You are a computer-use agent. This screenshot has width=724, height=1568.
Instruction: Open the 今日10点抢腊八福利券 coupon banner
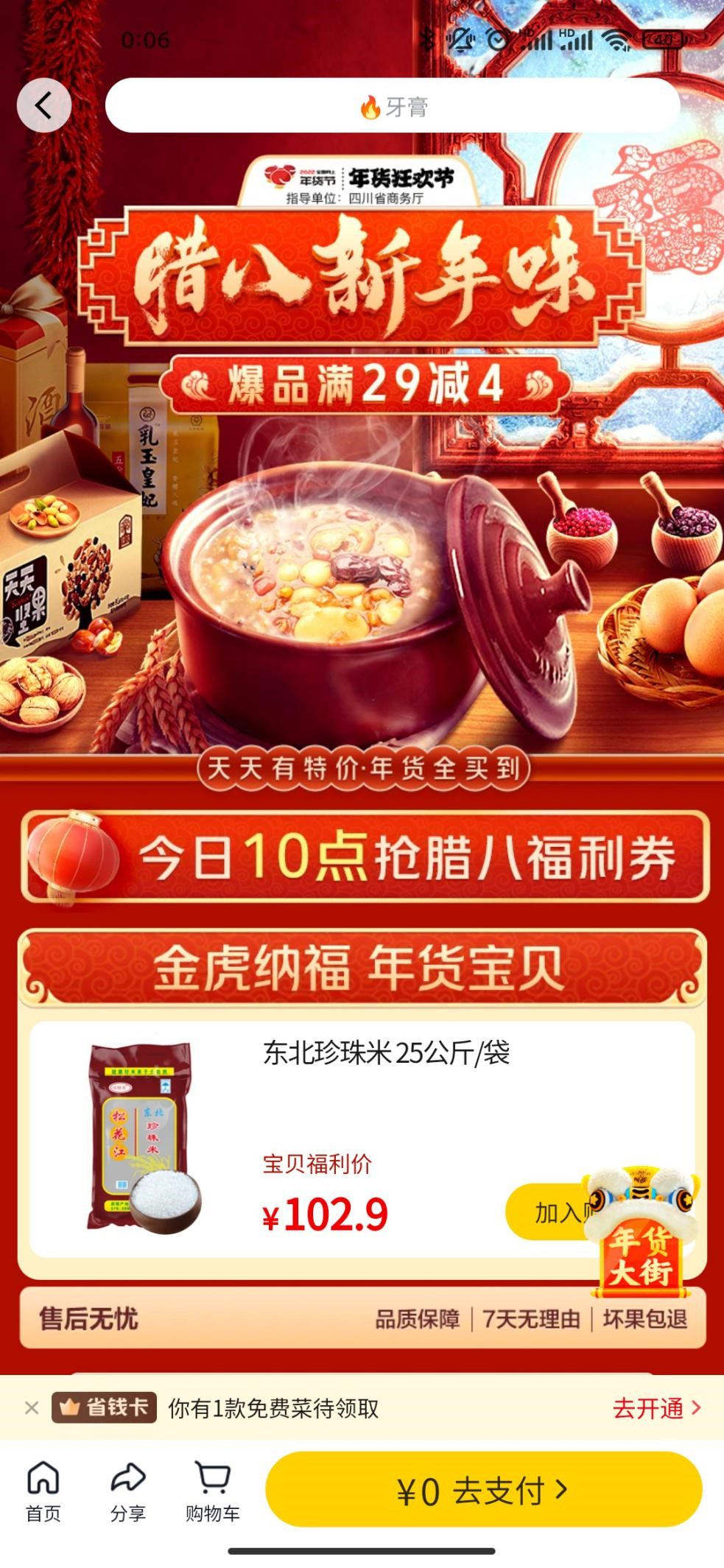pyautogui.click(x=365, y=857)
